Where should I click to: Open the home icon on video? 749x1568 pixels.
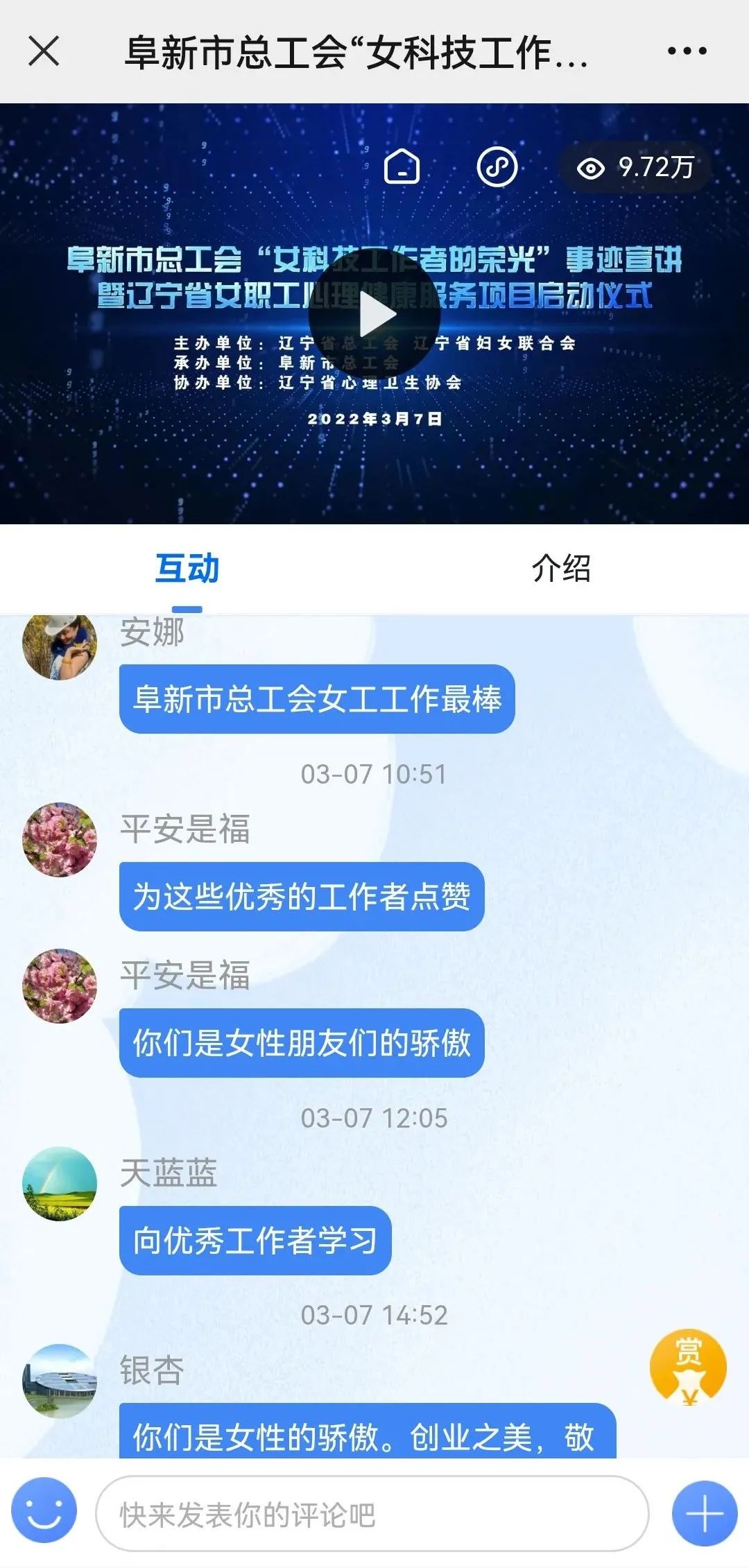pyautogui.click(x=402, y=166)
